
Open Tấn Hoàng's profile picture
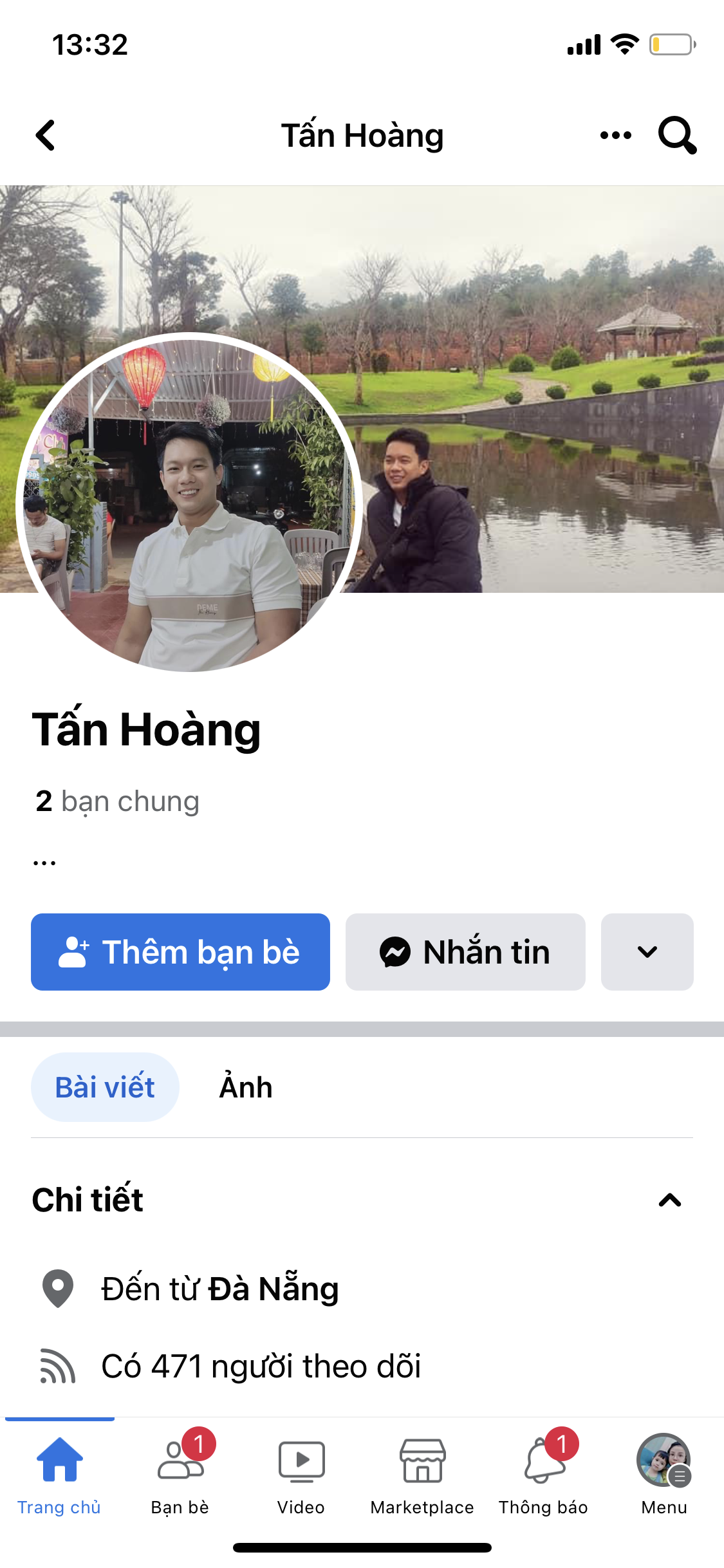coord(189,503)
